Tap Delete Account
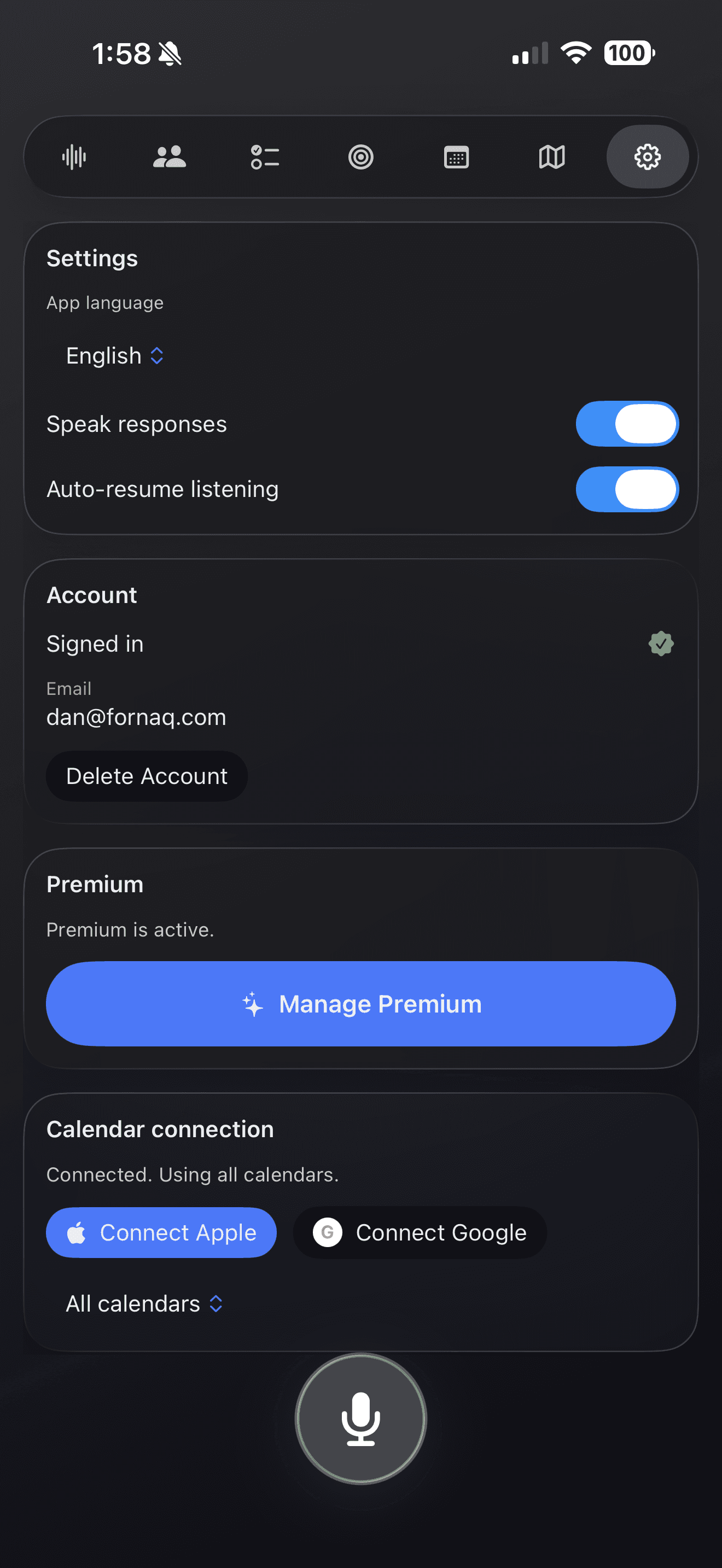Viewport: 722px width, 1568px height. coord(147,776)
